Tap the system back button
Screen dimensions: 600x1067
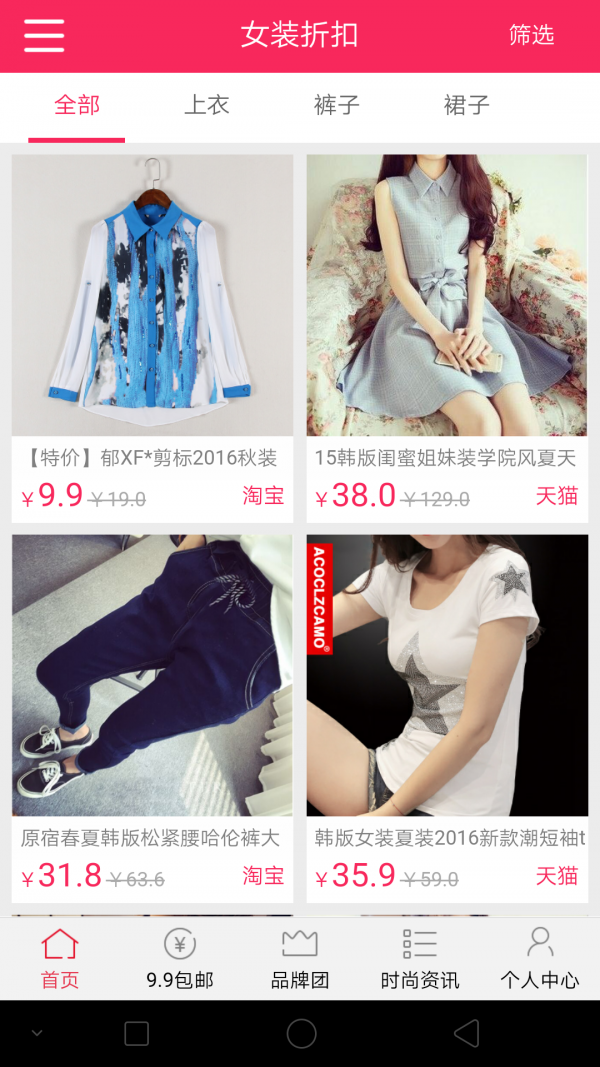[x=466, y=1033]
